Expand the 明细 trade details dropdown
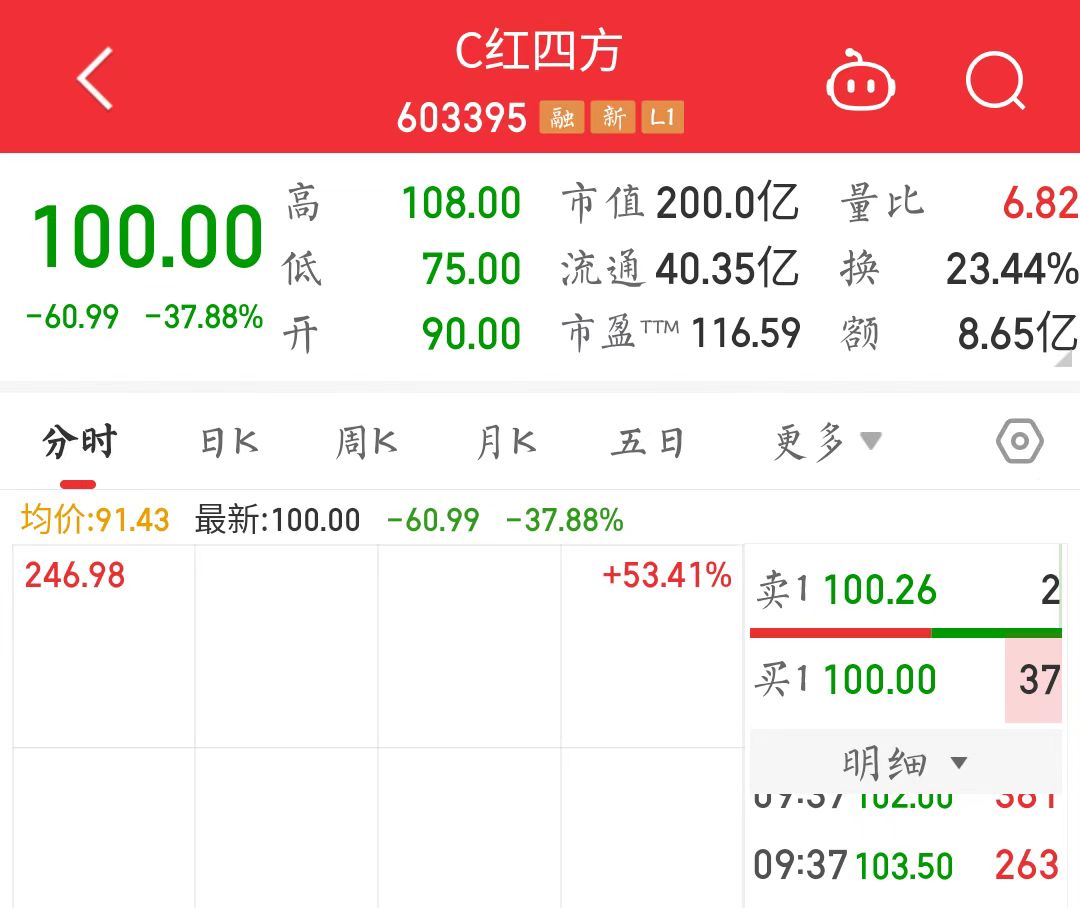Screen dimensions: 1080x908 point(905,764)
